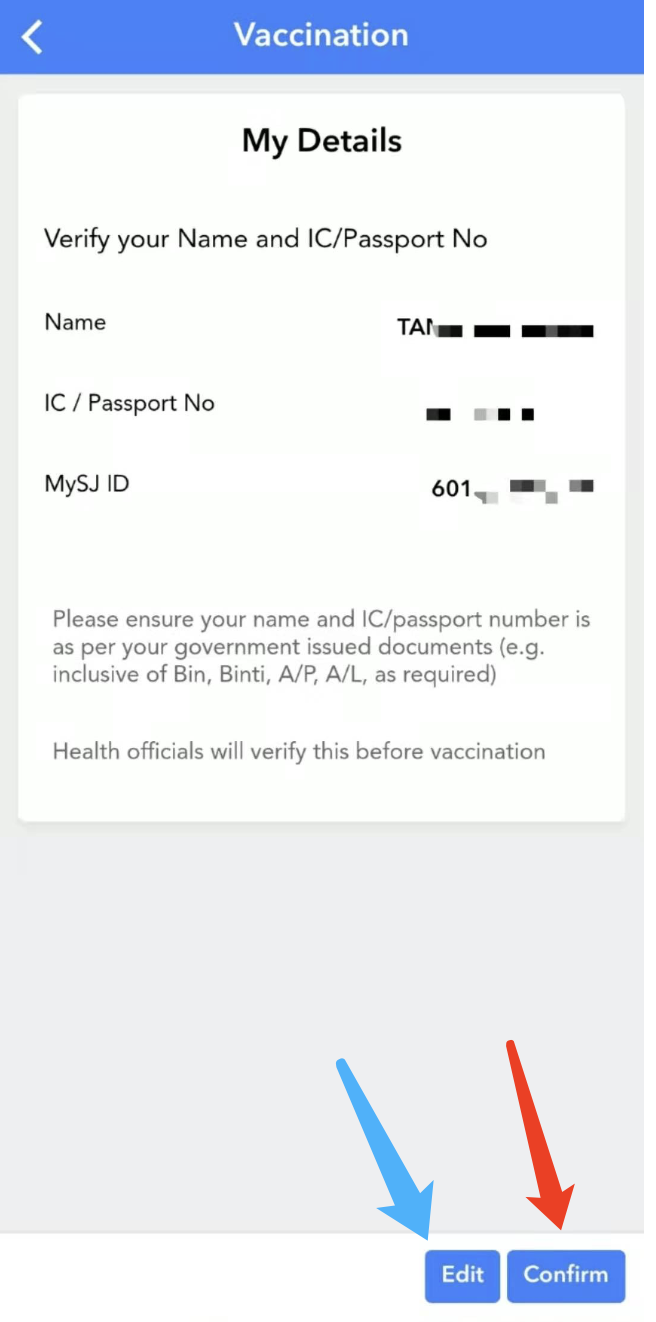The width and height of the screenshot is (656, 1322).
Task: Tap Edit to change your details
Action: [462, 1275]
